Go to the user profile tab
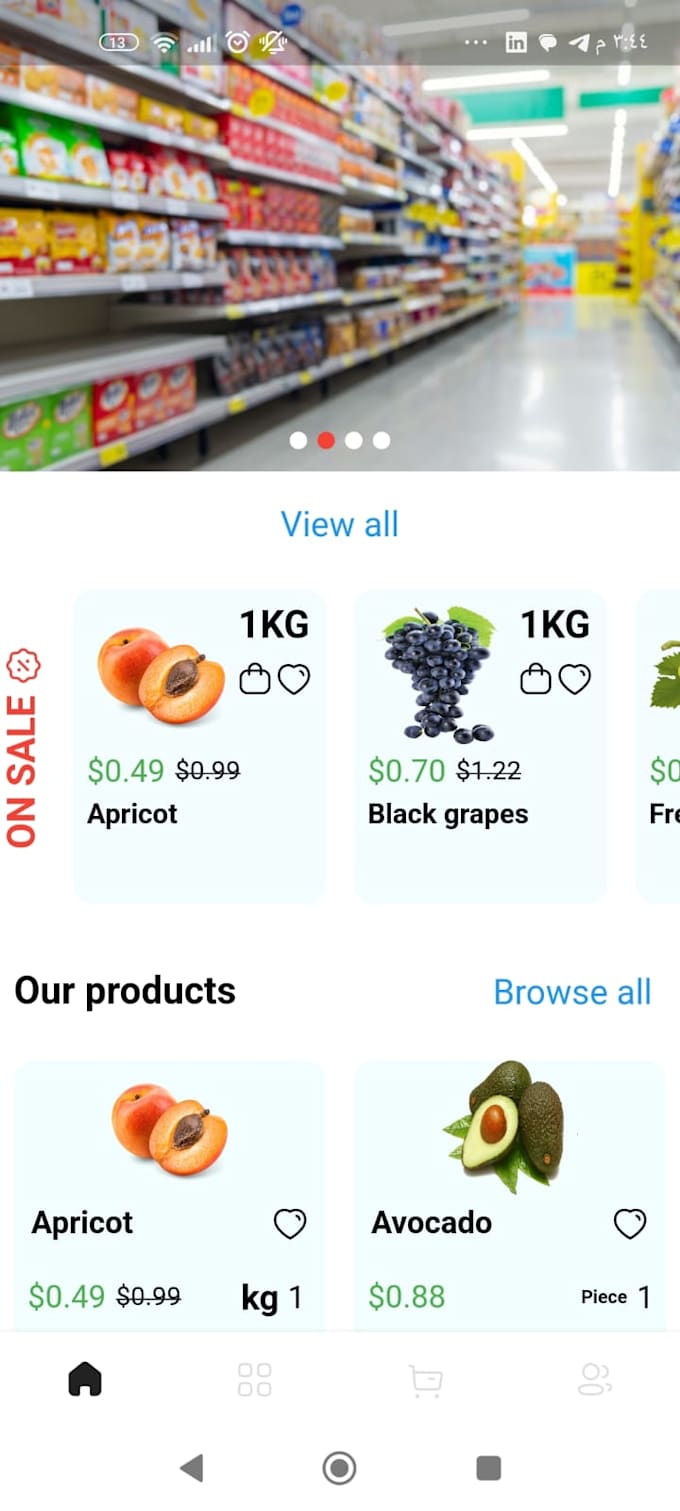680x1511 pixels. (595, 1380)
